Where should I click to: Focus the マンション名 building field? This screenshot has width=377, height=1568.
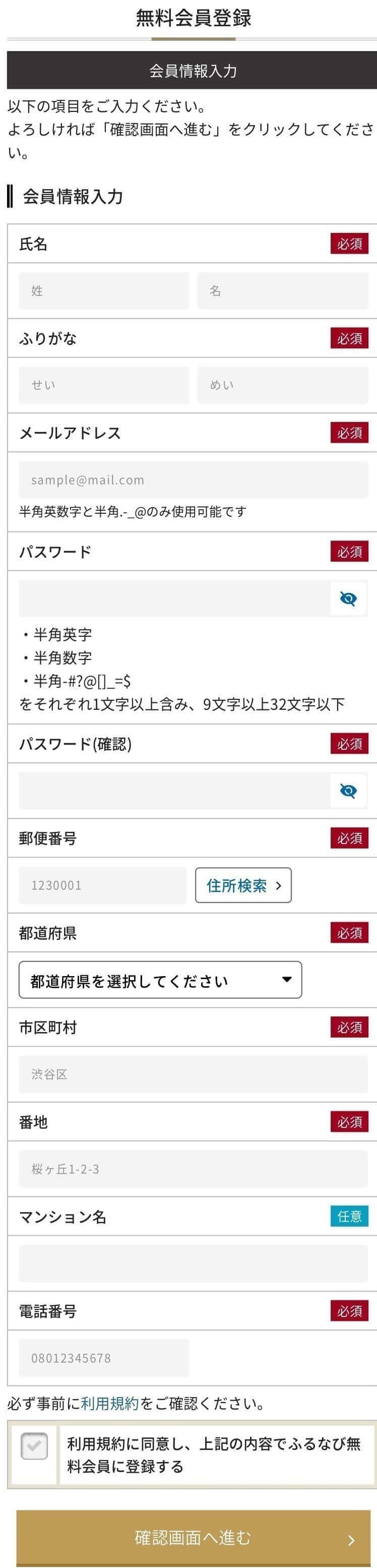click(194, 1263)
